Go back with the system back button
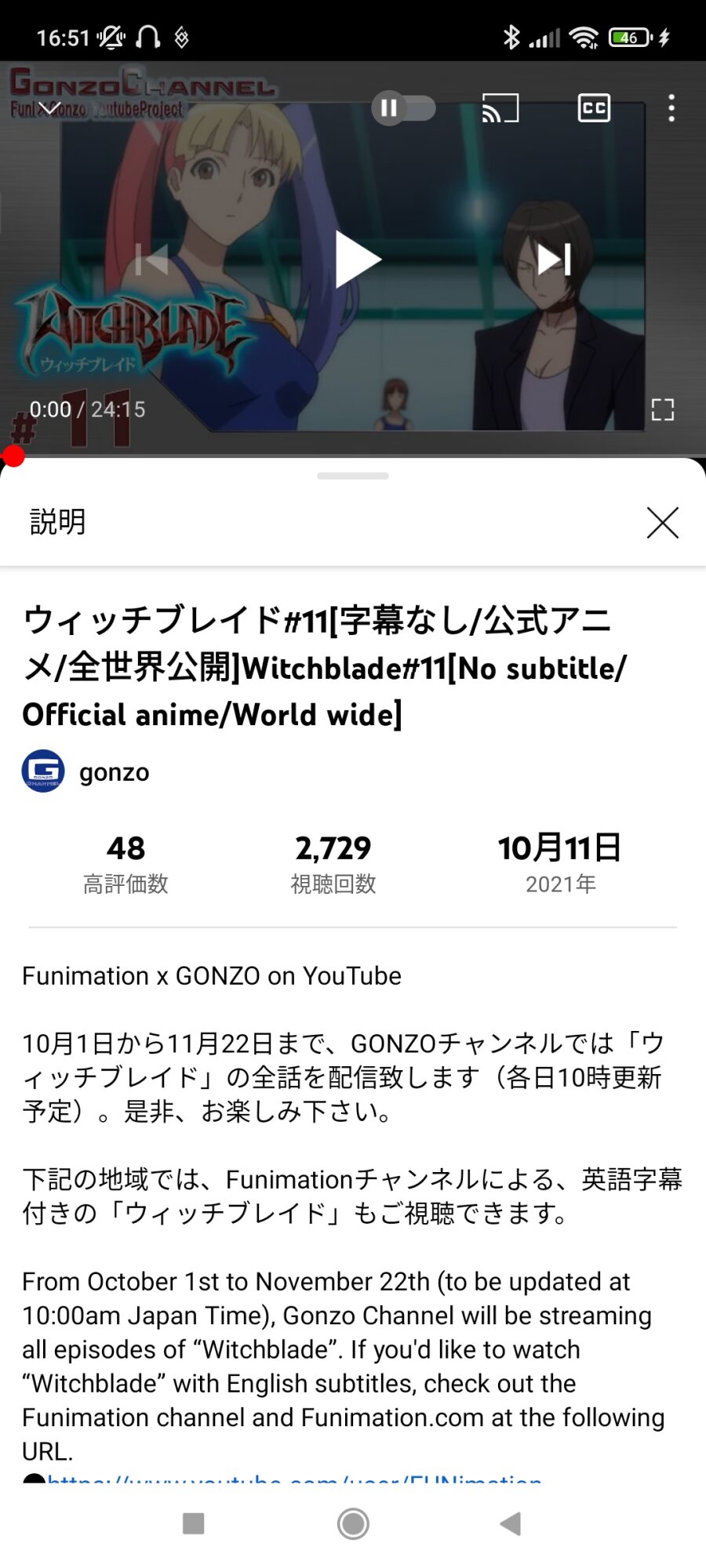Screen dimensions: 706x1568 point(511,1524)
